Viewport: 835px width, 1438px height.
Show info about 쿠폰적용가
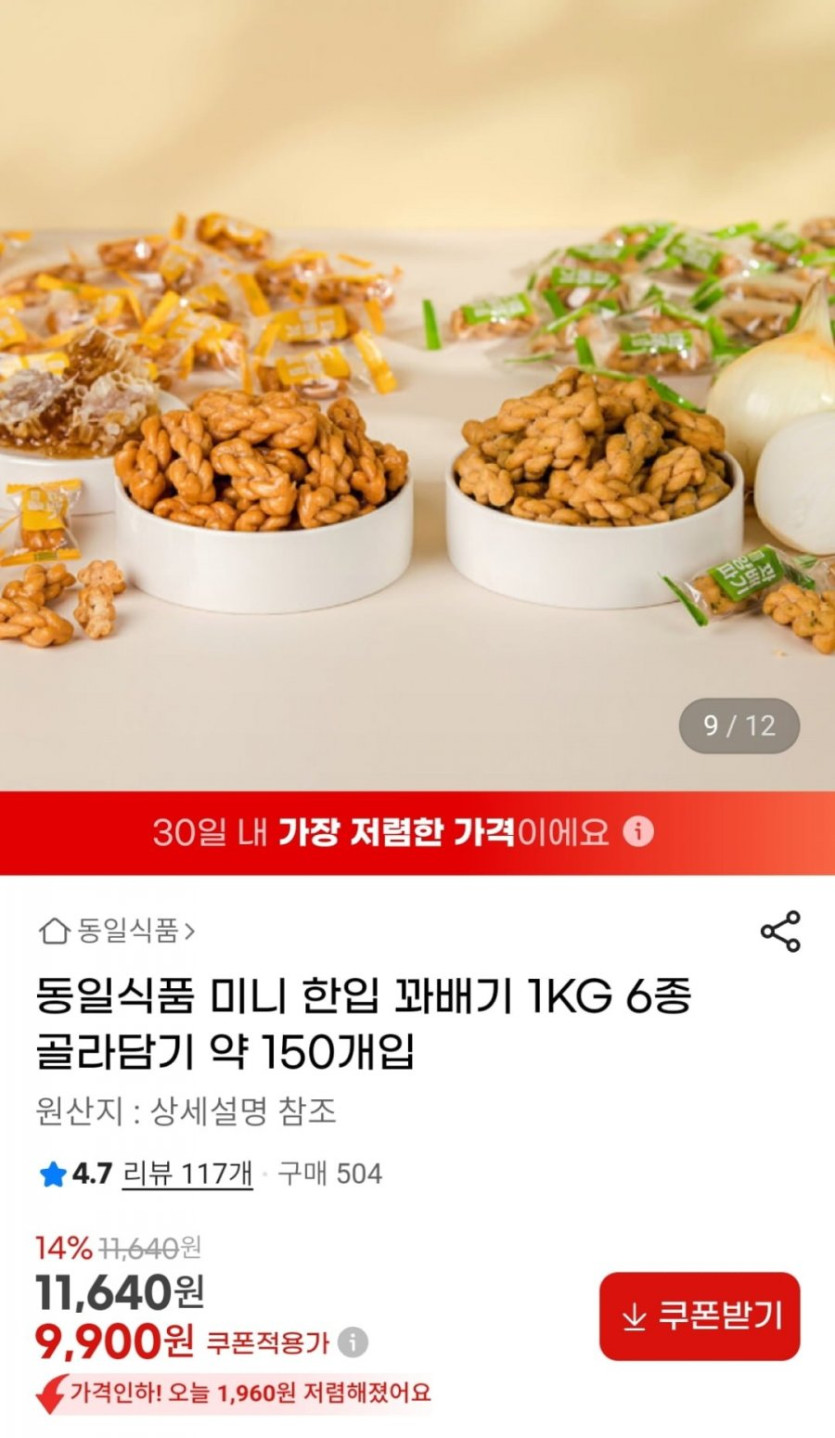point(352,1342)
